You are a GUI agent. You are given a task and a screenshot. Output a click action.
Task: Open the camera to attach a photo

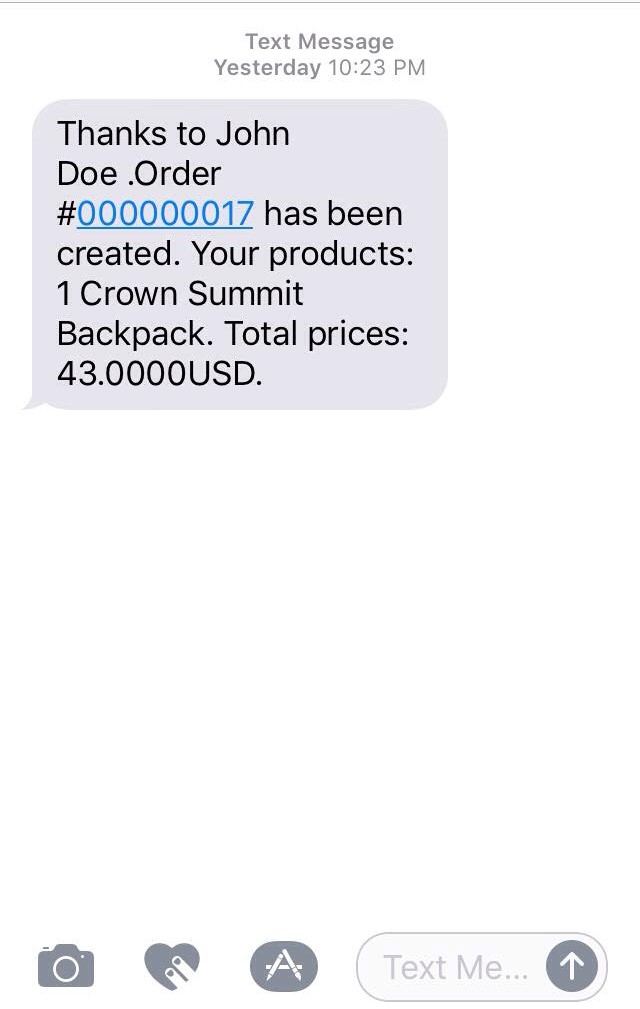[66, 966]
